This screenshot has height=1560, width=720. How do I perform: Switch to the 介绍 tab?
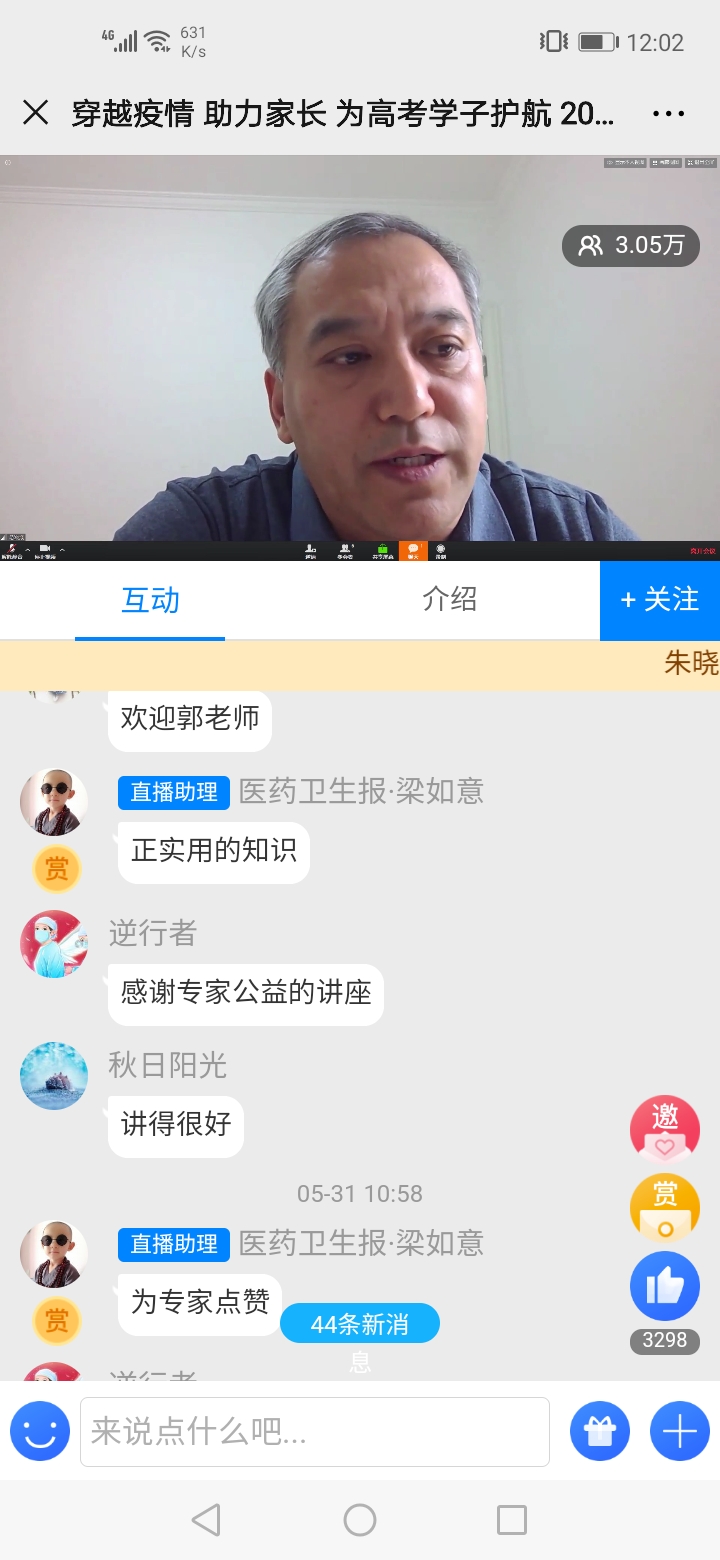(x=449, y=600)
